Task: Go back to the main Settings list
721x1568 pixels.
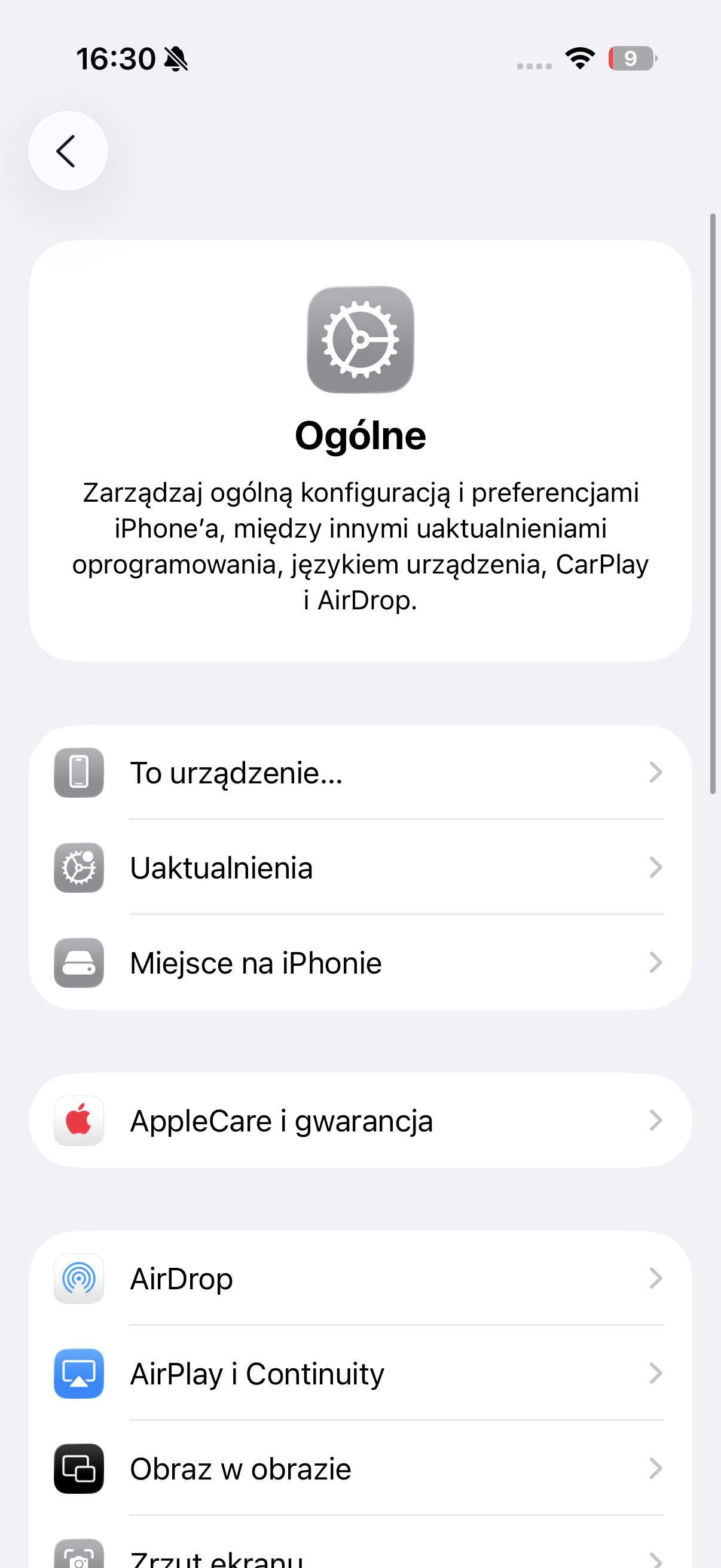Action: tap(68, 151)
